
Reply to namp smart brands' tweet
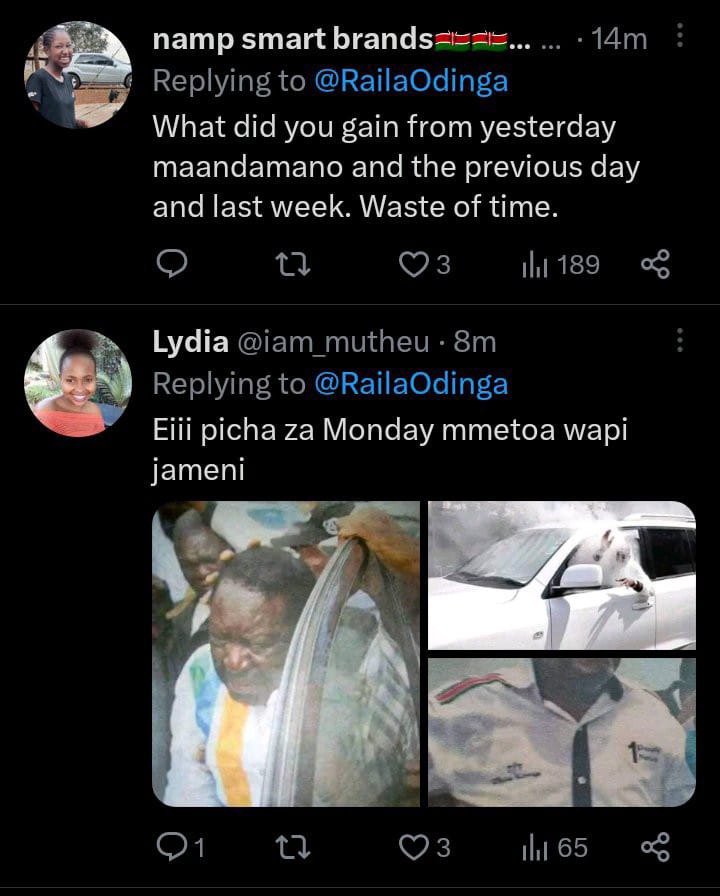pos(173,264)
